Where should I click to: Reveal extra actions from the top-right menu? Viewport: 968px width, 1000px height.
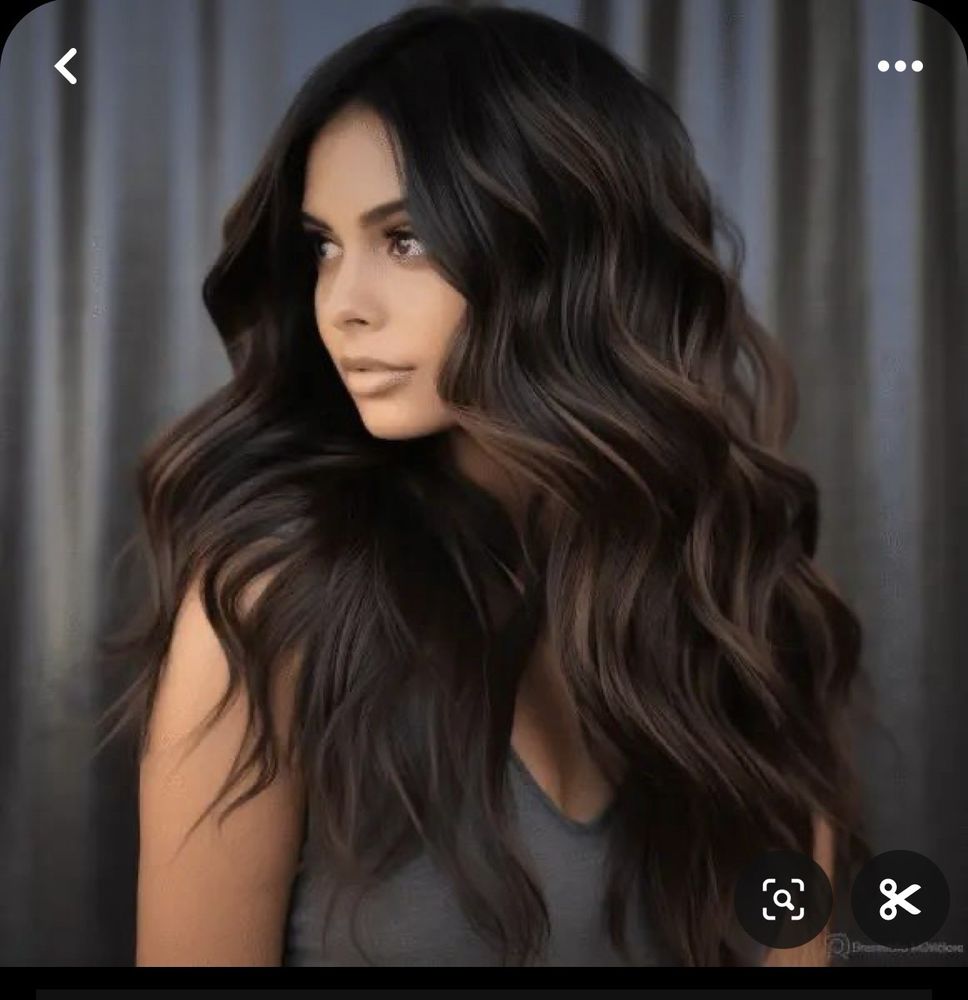[x=899, y=65]
